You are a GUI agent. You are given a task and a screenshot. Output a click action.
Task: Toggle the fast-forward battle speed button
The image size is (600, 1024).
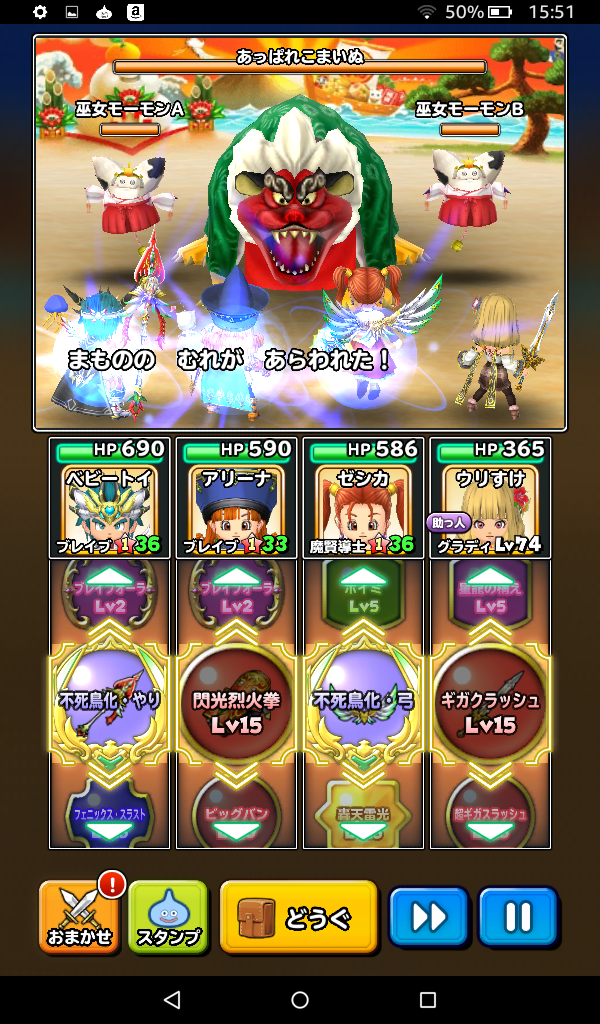(428, 916)
